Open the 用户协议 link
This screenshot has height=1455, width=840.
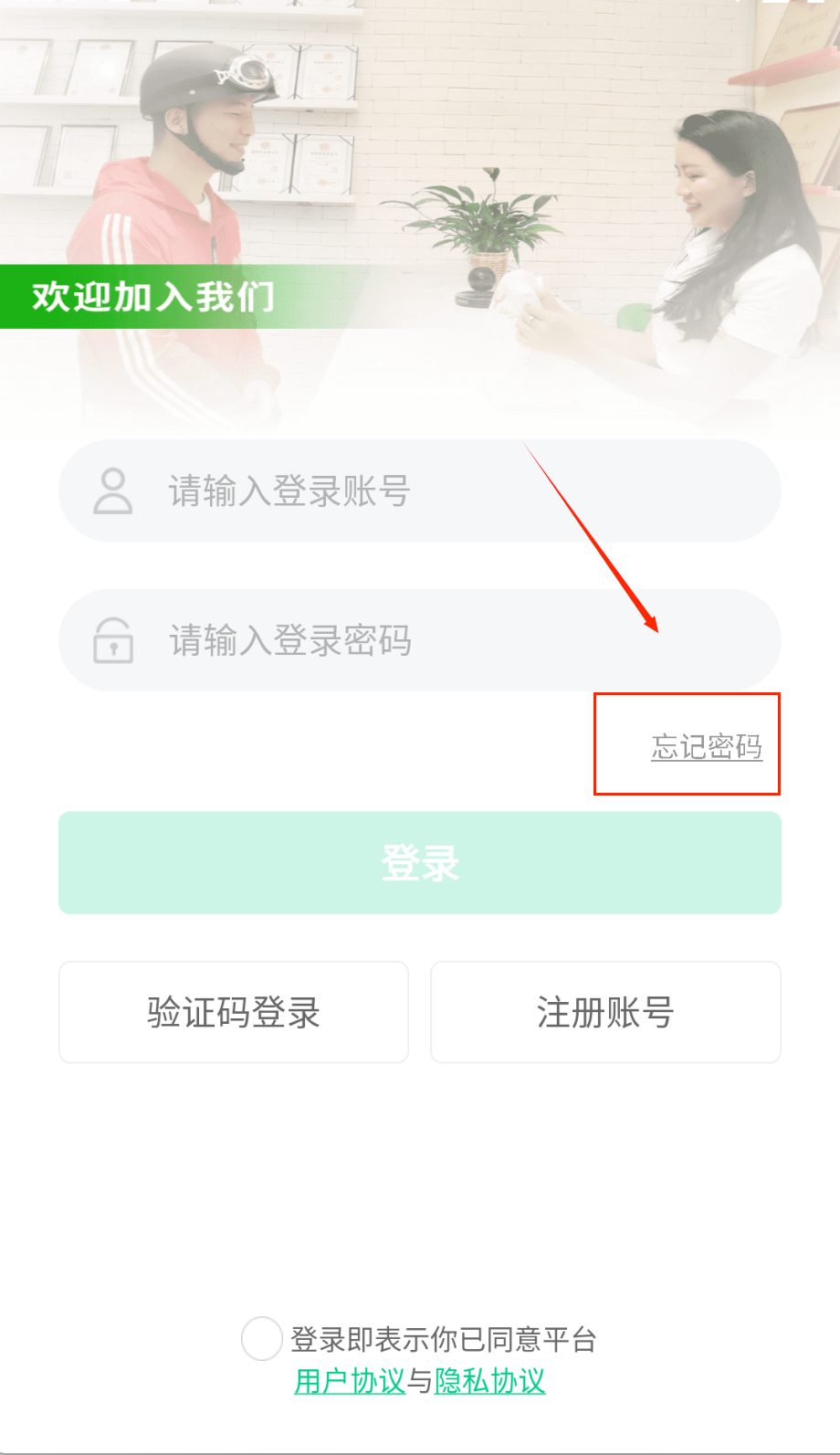[350, 1381]
